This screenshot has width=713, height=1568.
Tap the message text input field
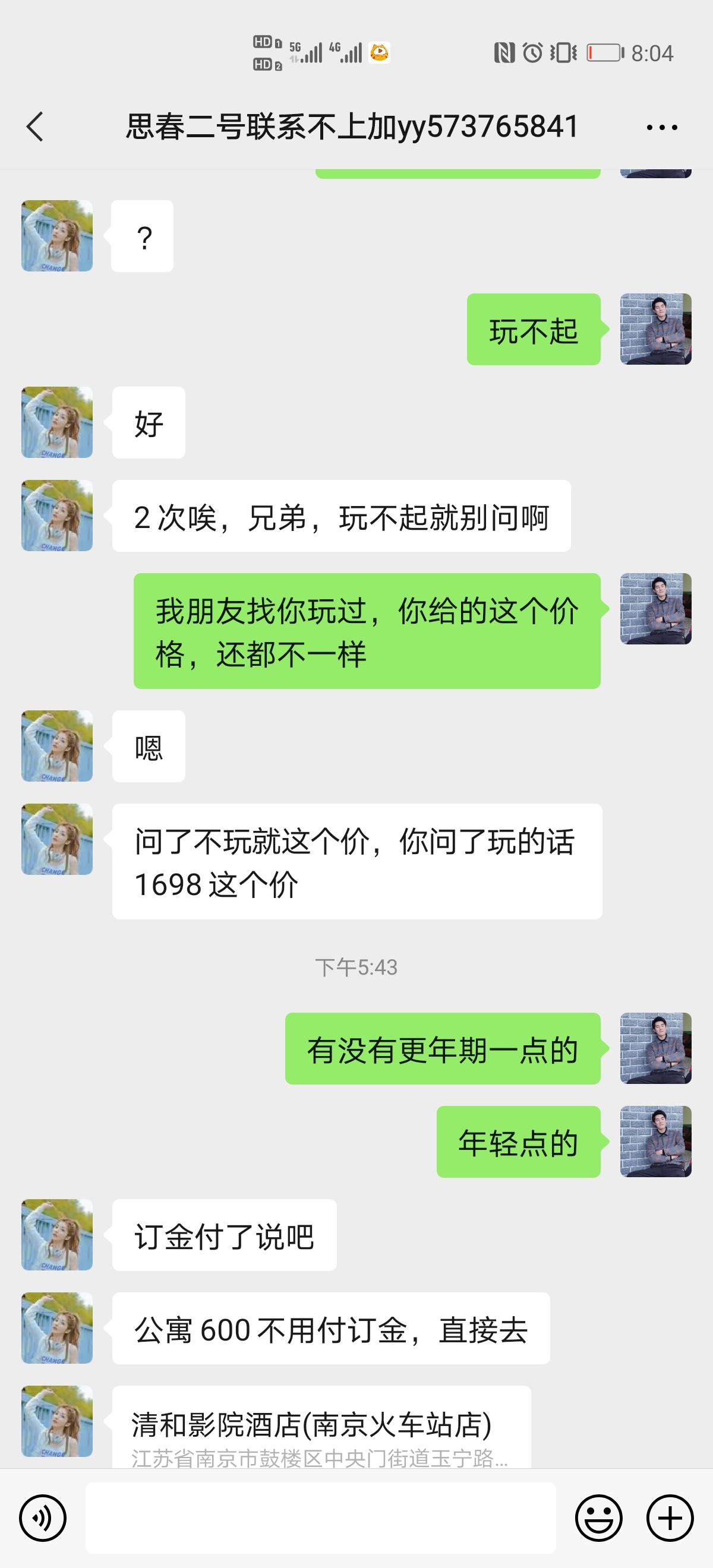pos(321,1518)
